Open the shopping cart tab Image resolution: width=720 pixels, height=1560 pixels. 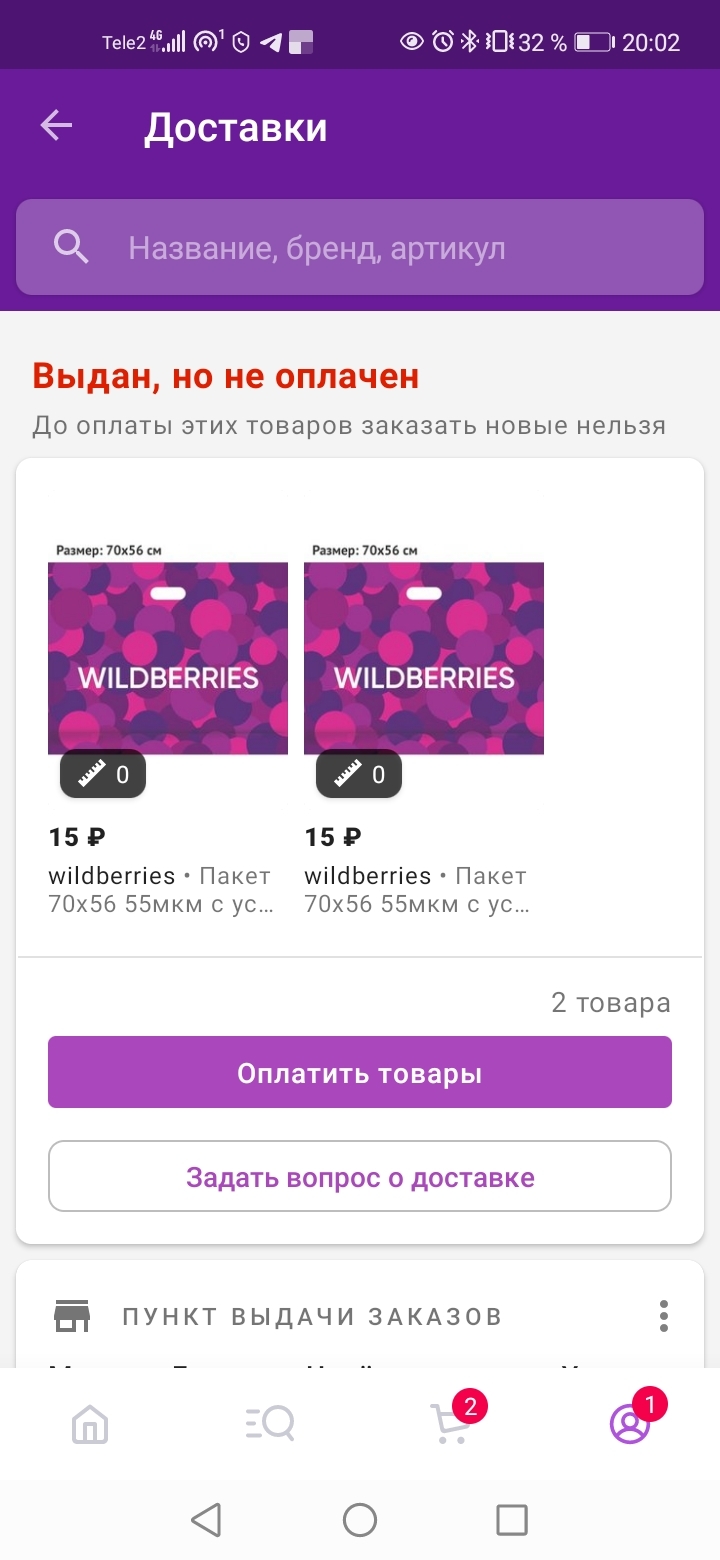click(450, 1423)
